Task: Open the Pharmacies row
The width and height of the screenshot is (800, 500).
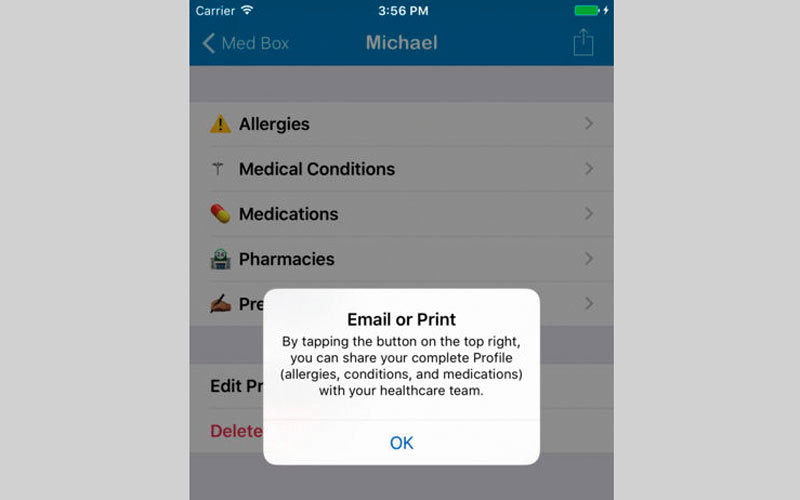Action: tap(400, 259)
